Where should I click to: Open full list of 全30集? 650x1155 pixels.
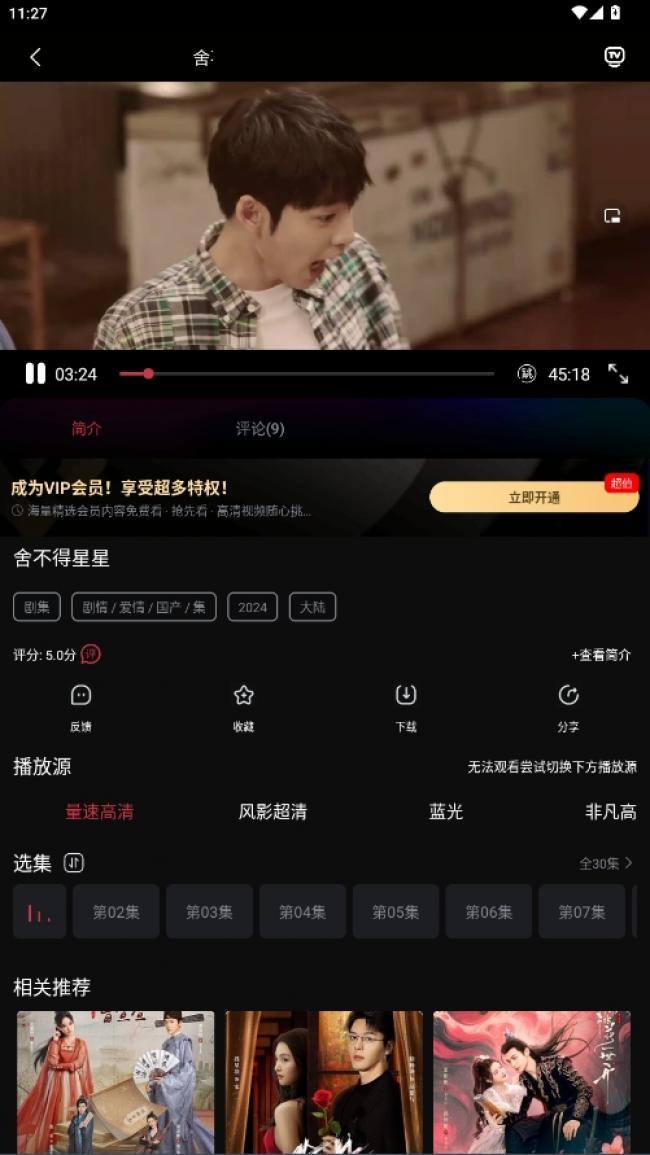606,863
